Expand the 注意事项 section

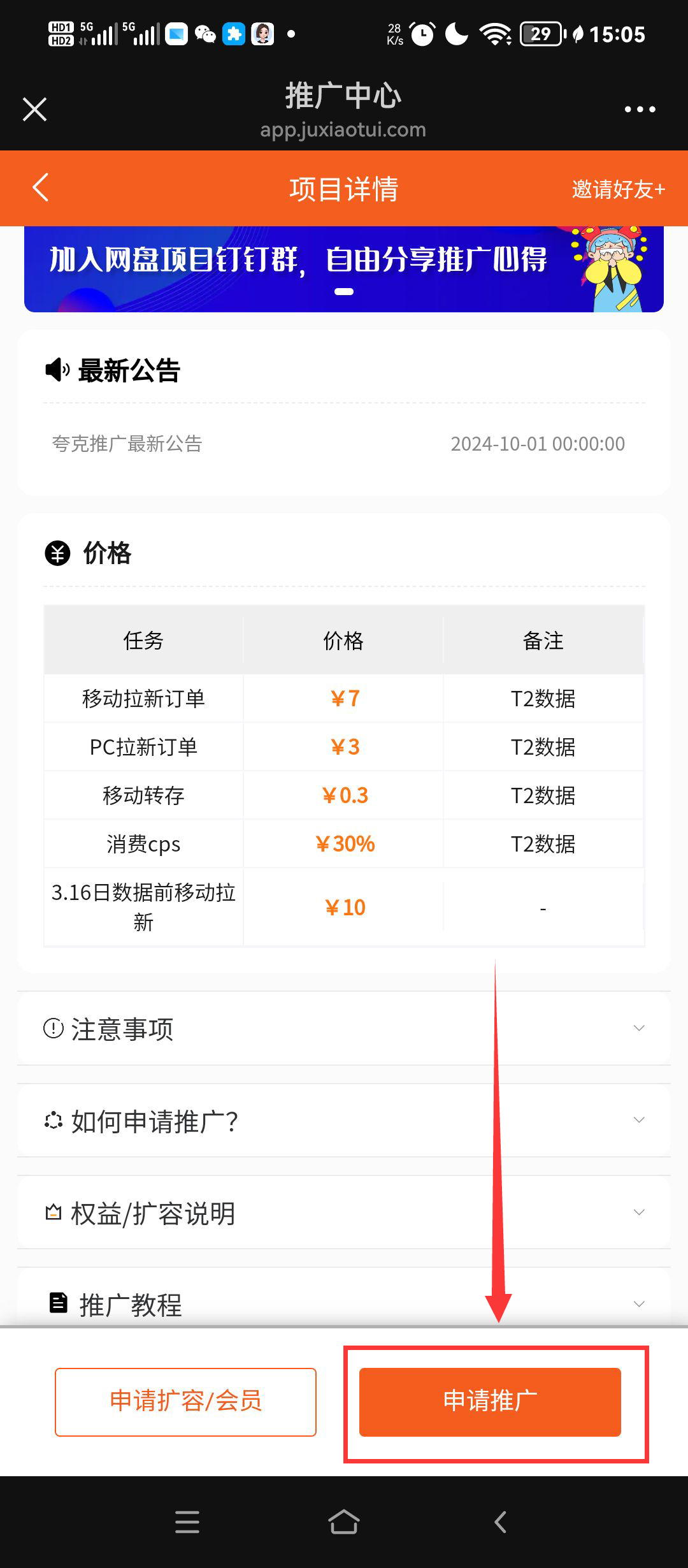(344, 1029)
